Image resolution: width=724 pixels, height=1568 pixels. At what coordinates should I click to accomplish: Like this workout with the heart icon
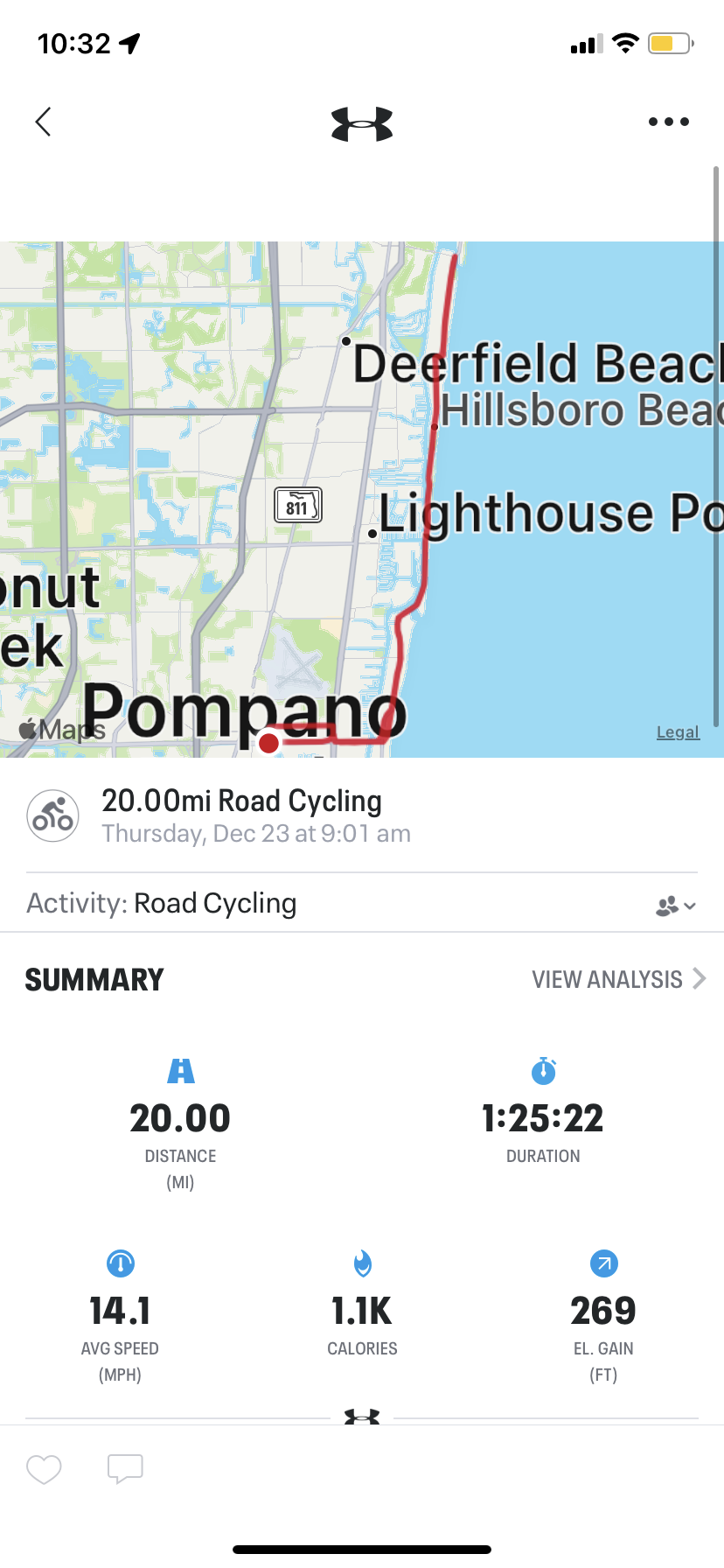coord(44,1469)
